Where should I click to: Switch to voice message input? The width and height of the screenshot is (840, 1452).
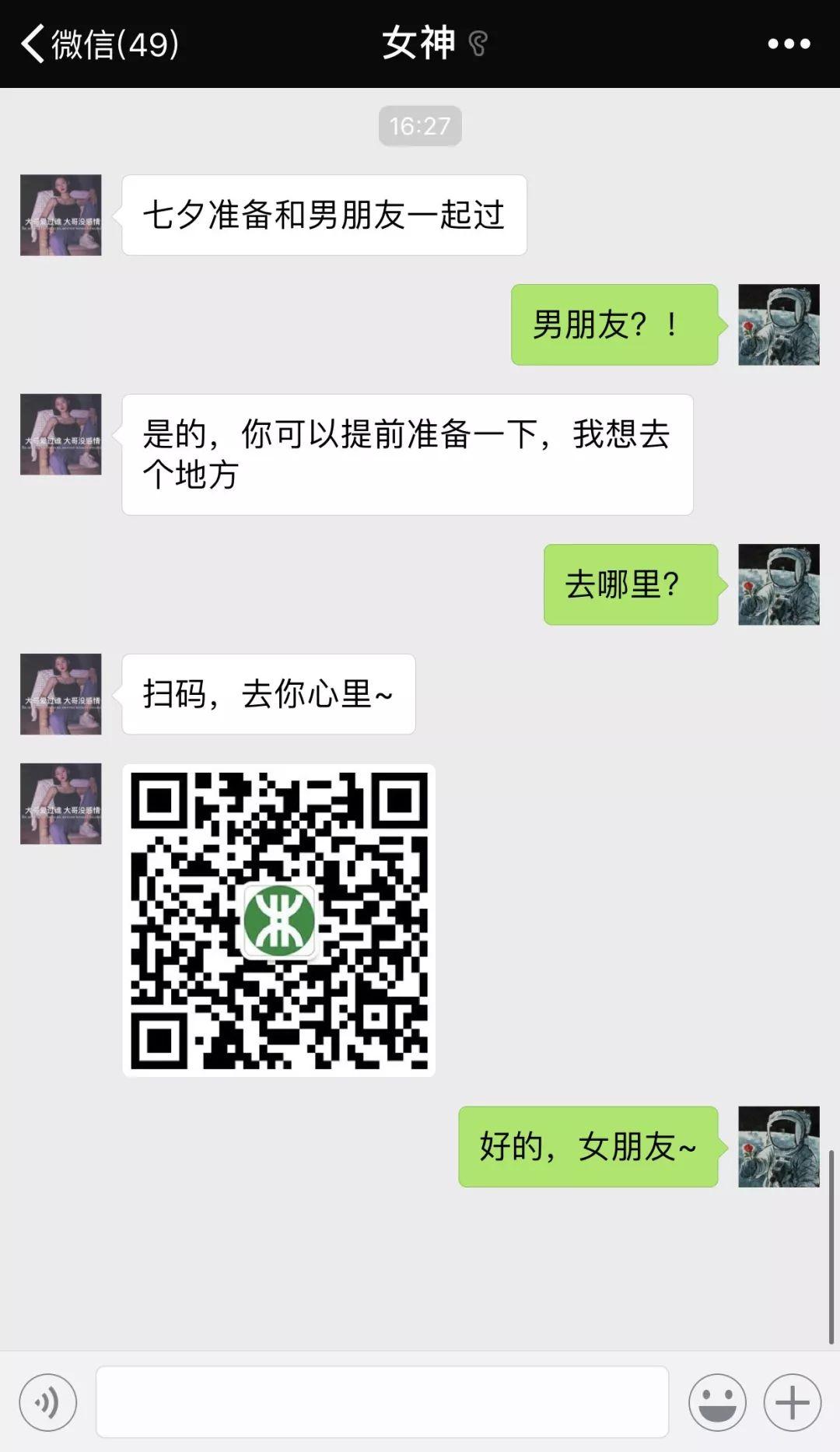click(x=48, y=1402)
